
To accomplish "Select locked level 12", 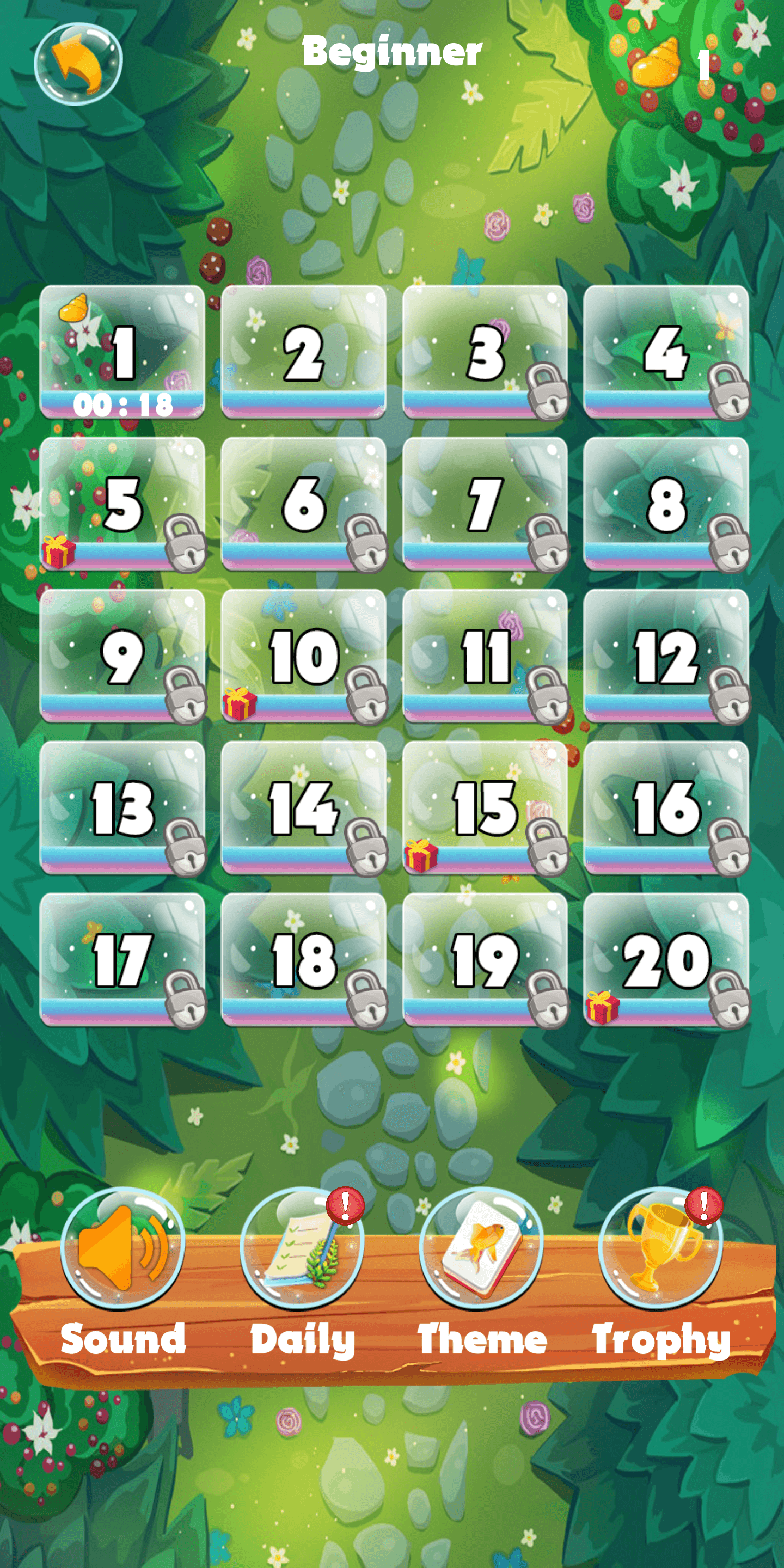I will click(666, 656).
